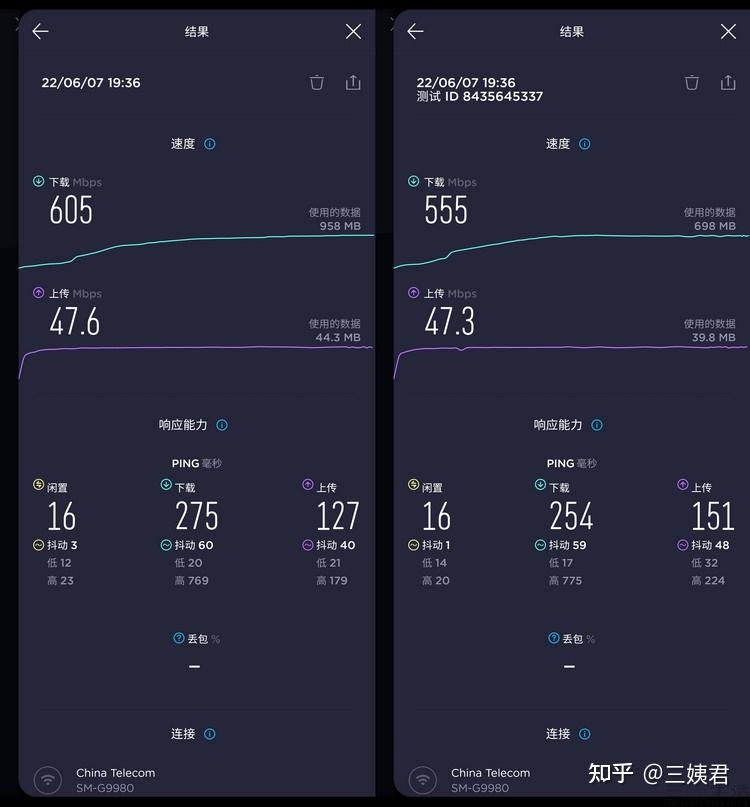
Task: Tap the jitter icon next to 抖动 60
Action: 165,545
